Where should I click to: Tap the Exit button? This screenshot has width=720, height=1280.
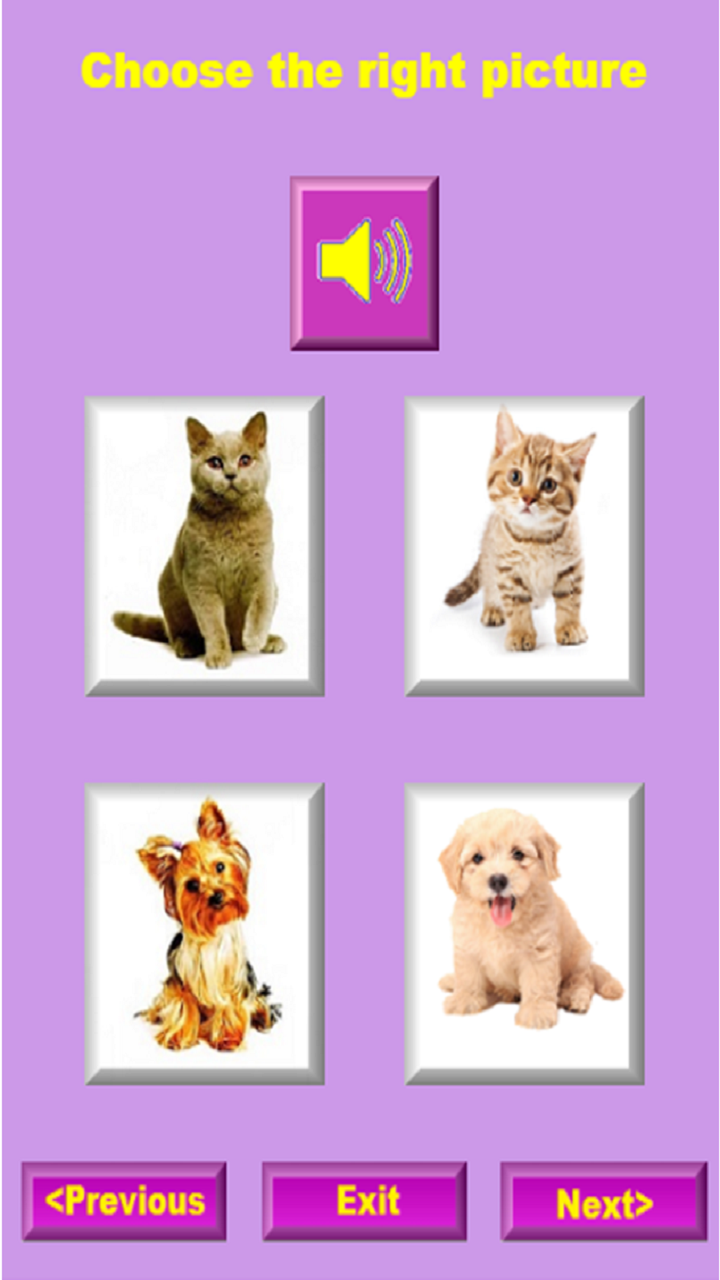tap(364, 1200)
